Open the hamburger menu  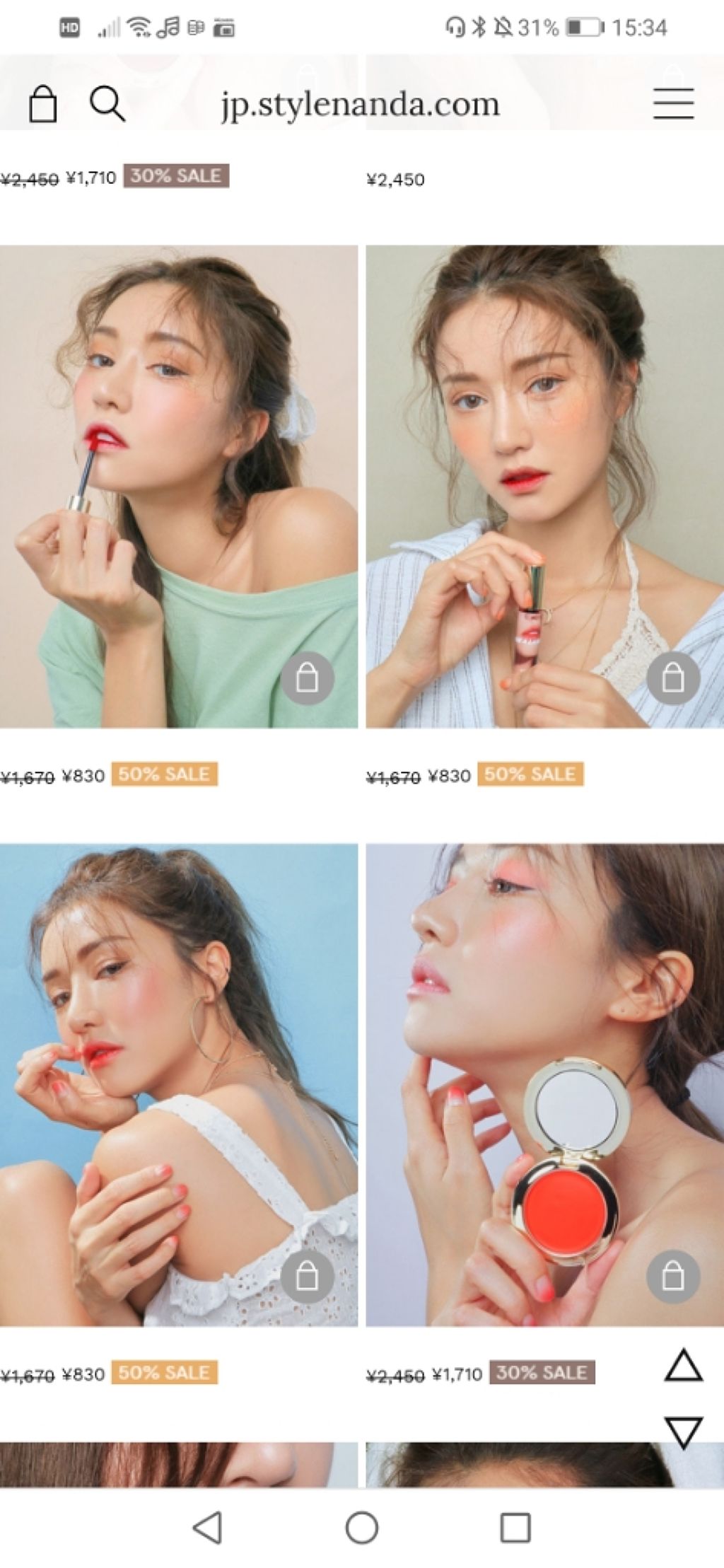pyautogui.click(x=672, y=103)
